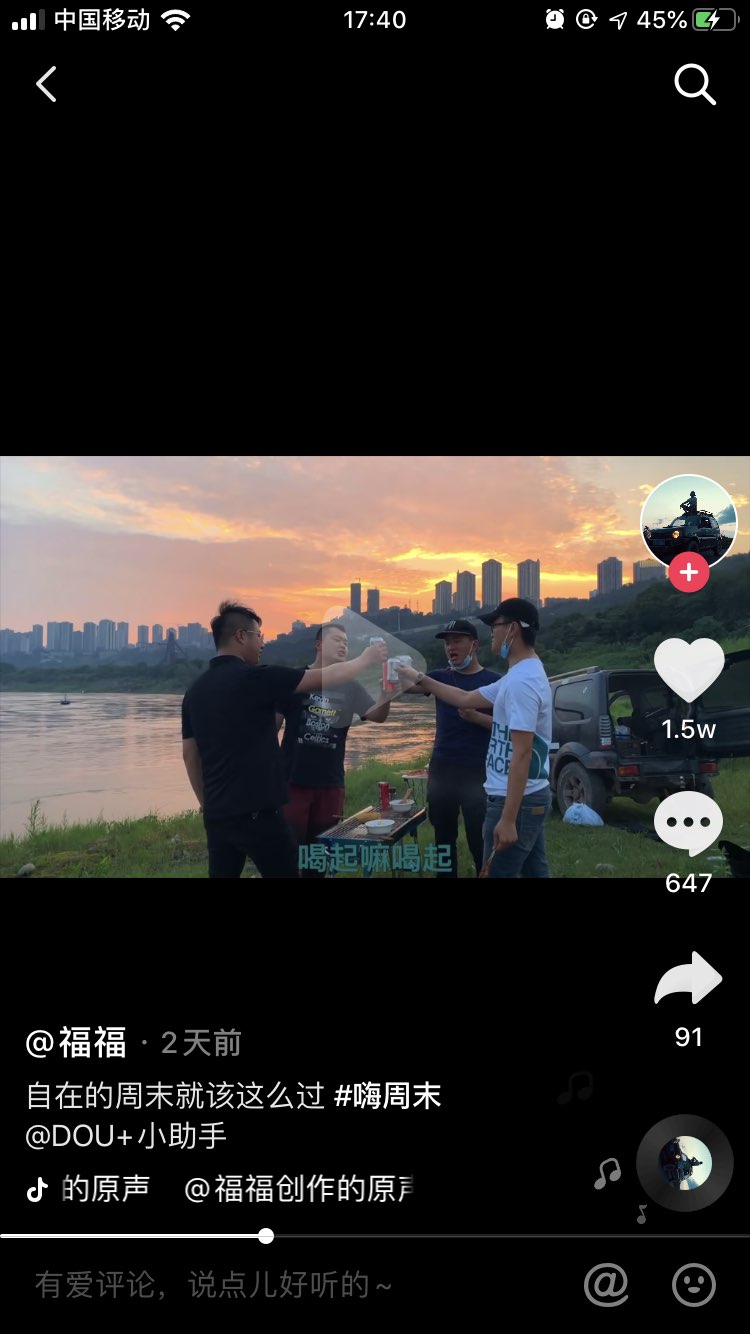Follow the creator via red plus button
The image size is (750, 1334).
(x=689, y=573)
